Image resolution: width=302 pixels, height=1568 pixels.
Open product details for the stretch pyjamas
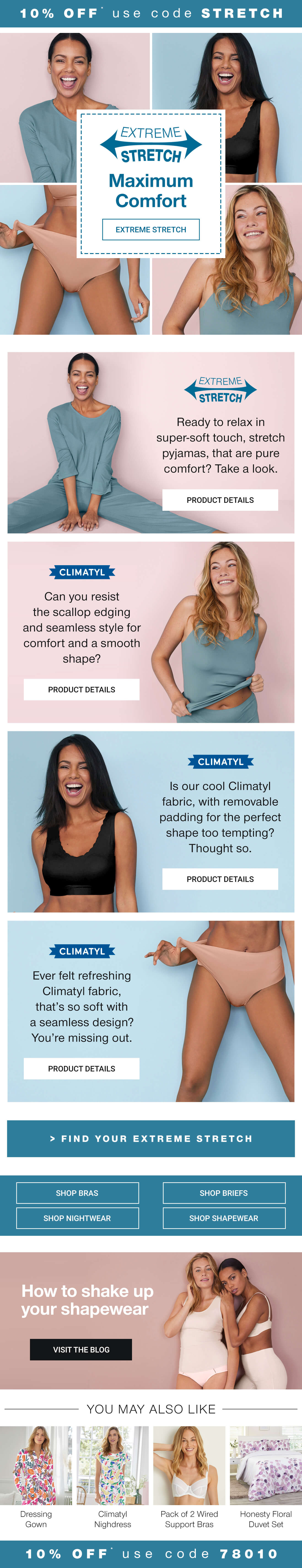(x=220, y=500)
